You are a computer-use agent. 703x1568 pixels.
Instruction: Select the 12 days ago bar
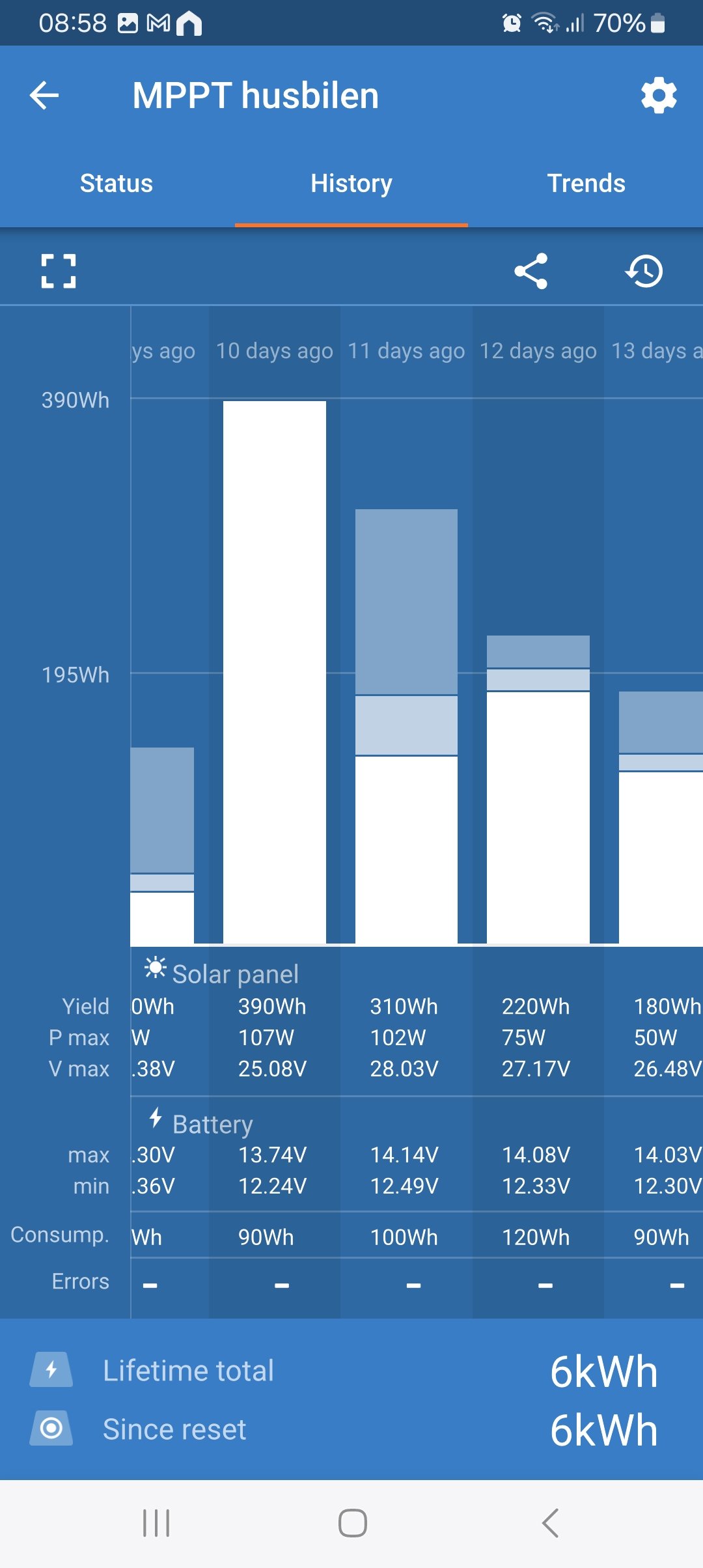pos(538,789)
